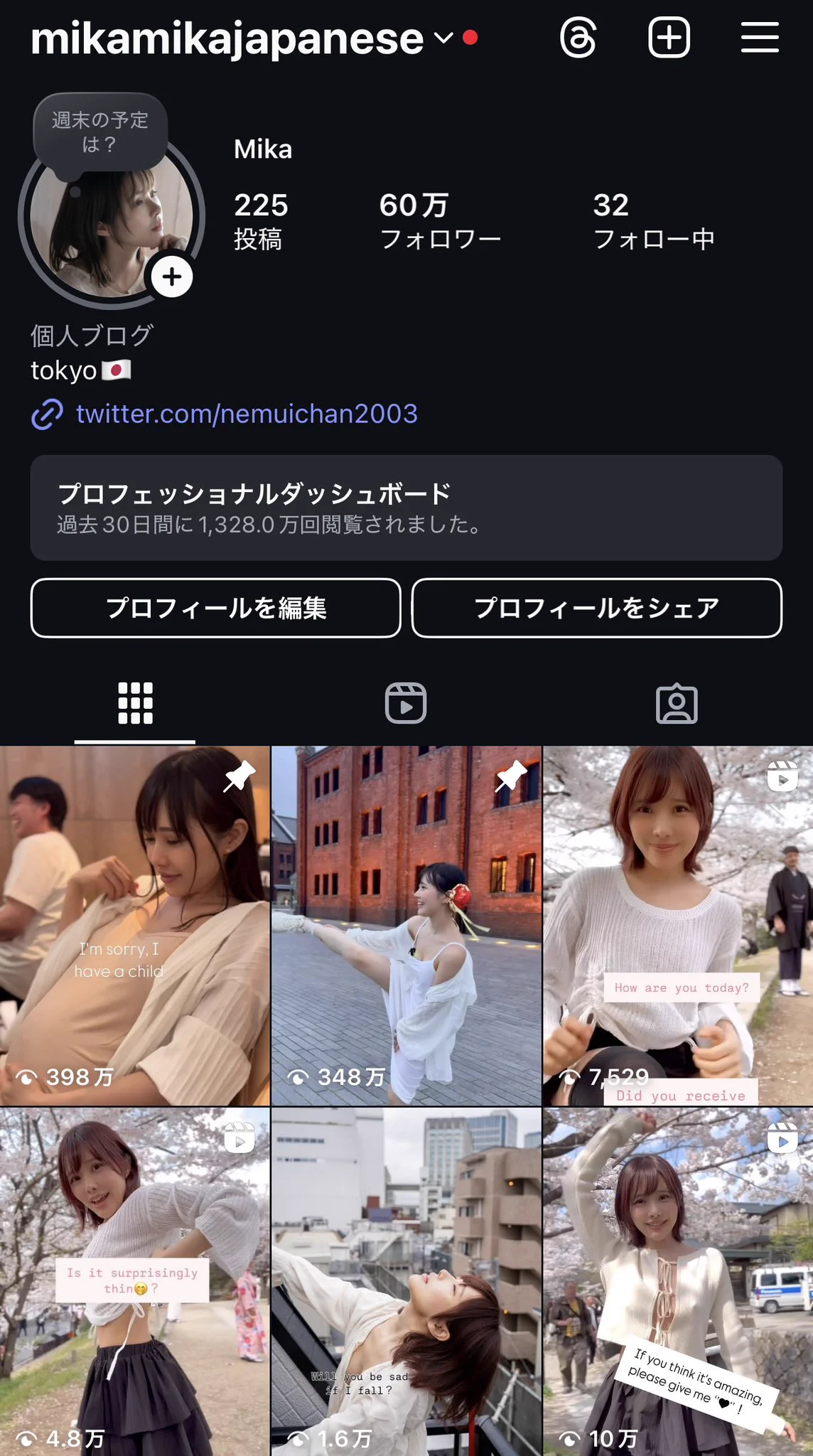Open the hamburger menu
Image resolution: width=813 pixels, height=1456 pixels.
[760, 37]
